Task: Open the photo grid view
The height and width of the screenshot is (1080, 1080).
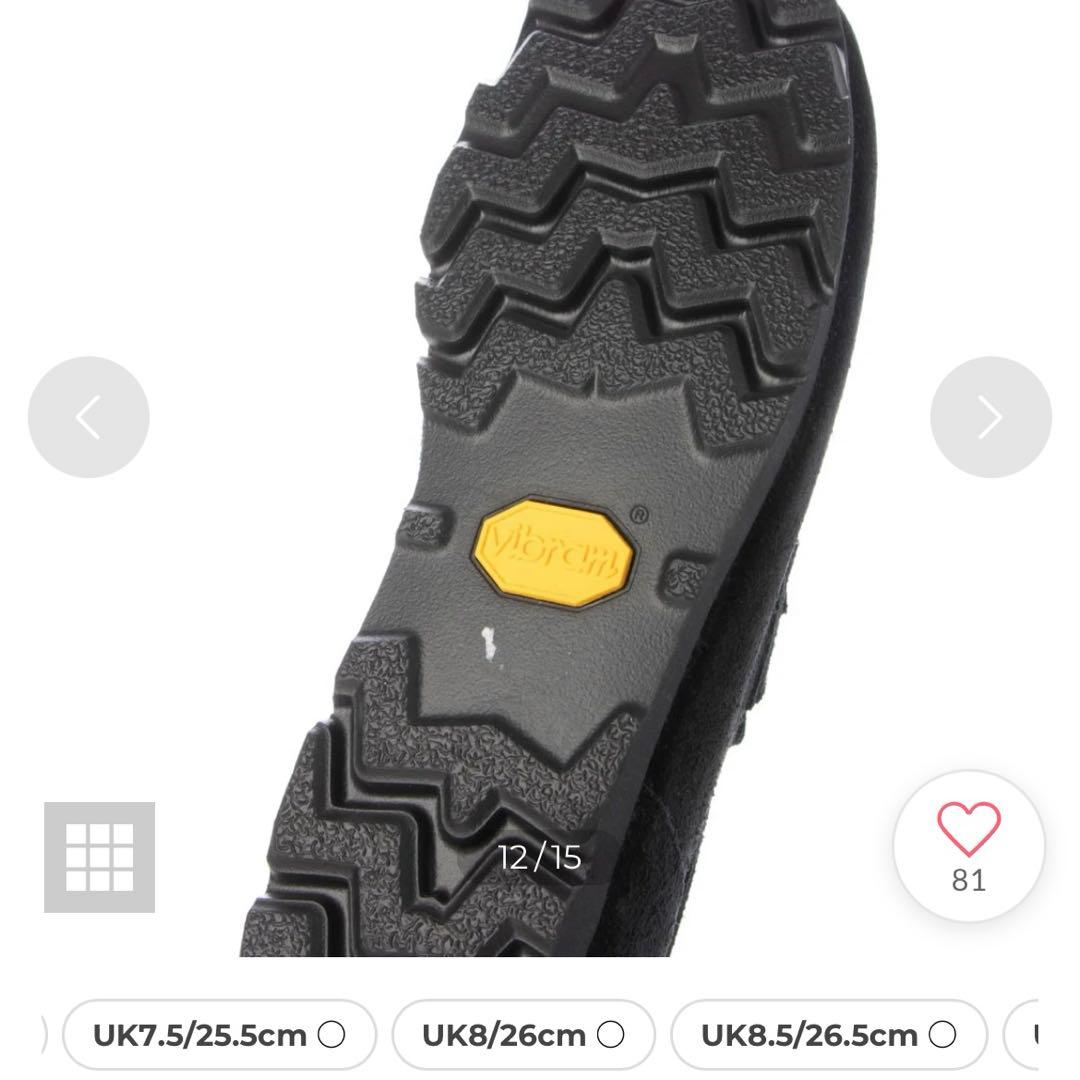Action: [x=99, y=857]
